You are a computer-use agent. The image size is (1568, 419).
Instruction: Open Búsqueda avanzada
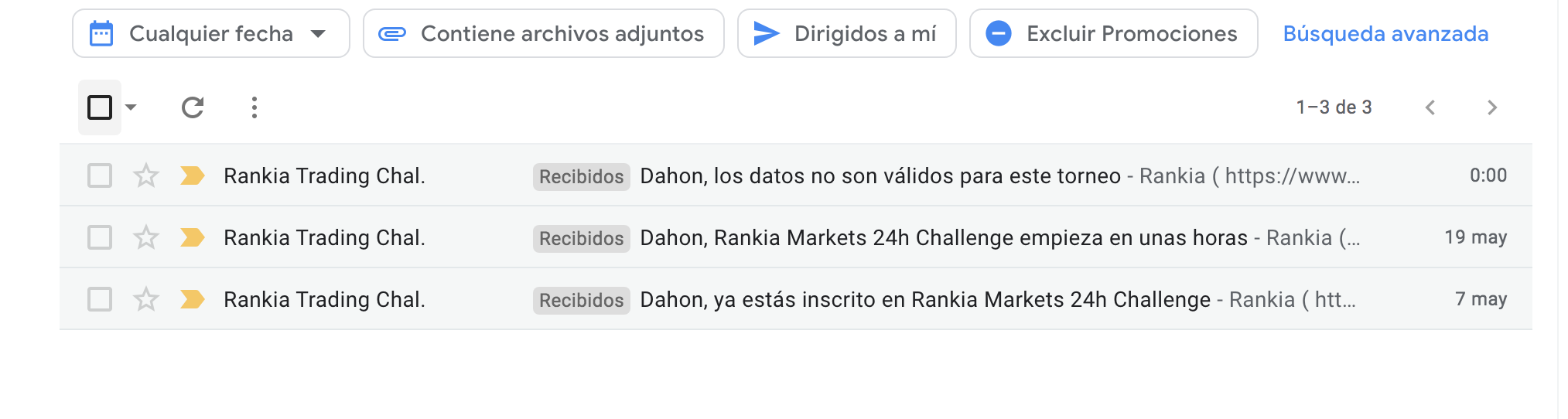(x=1385, y=33)
